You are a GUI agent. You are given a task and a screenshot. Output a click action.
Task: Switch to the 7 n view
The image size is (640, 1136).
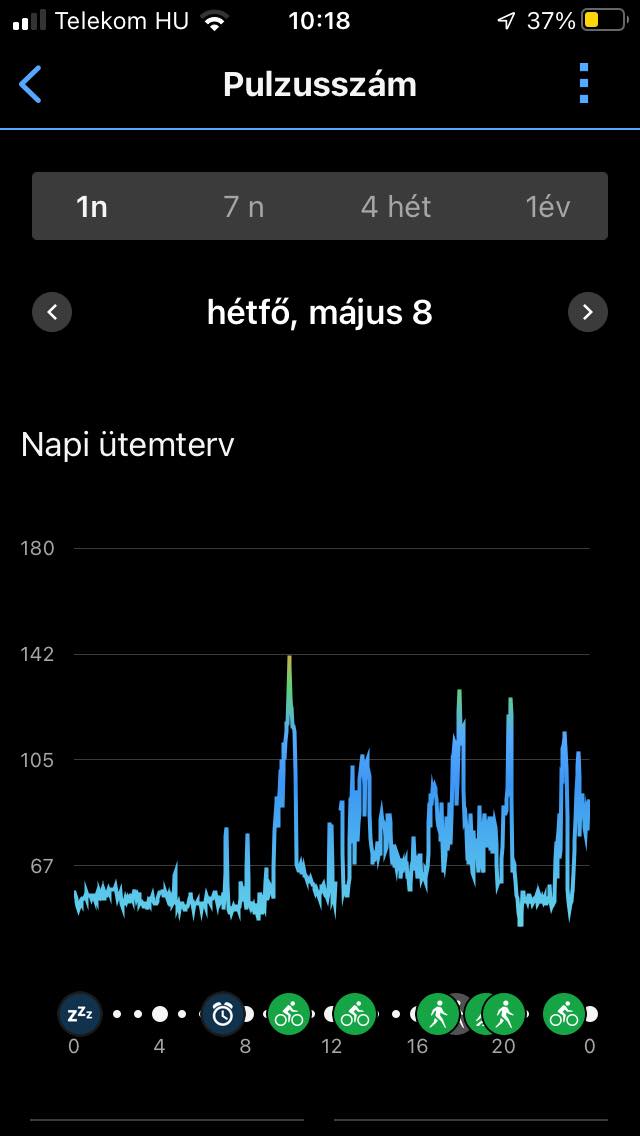pyautogui.click(x=244, y=207)
